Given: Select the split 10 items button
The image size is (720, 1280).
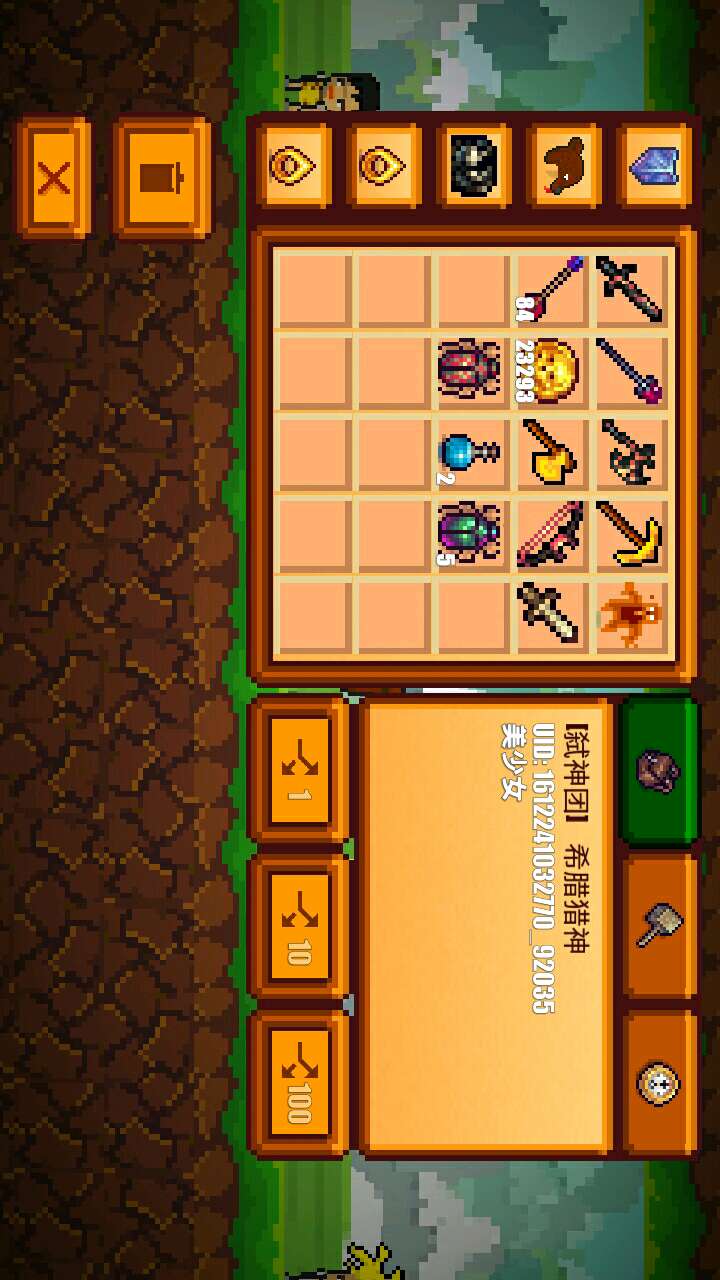Looking at the screenshot, I should [x=299, y=927].
